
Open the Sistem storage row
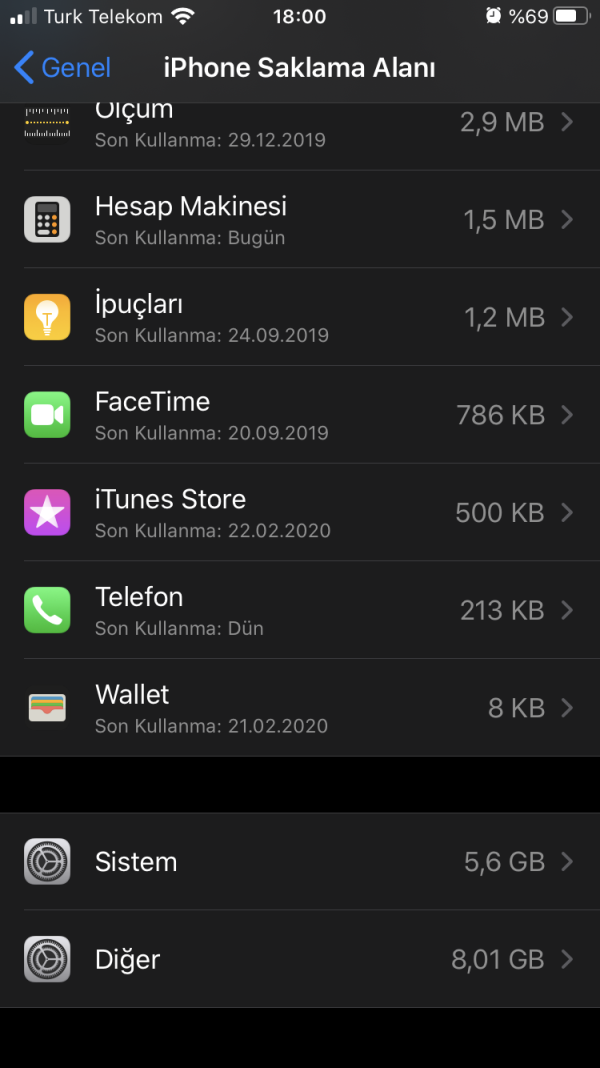300,861
